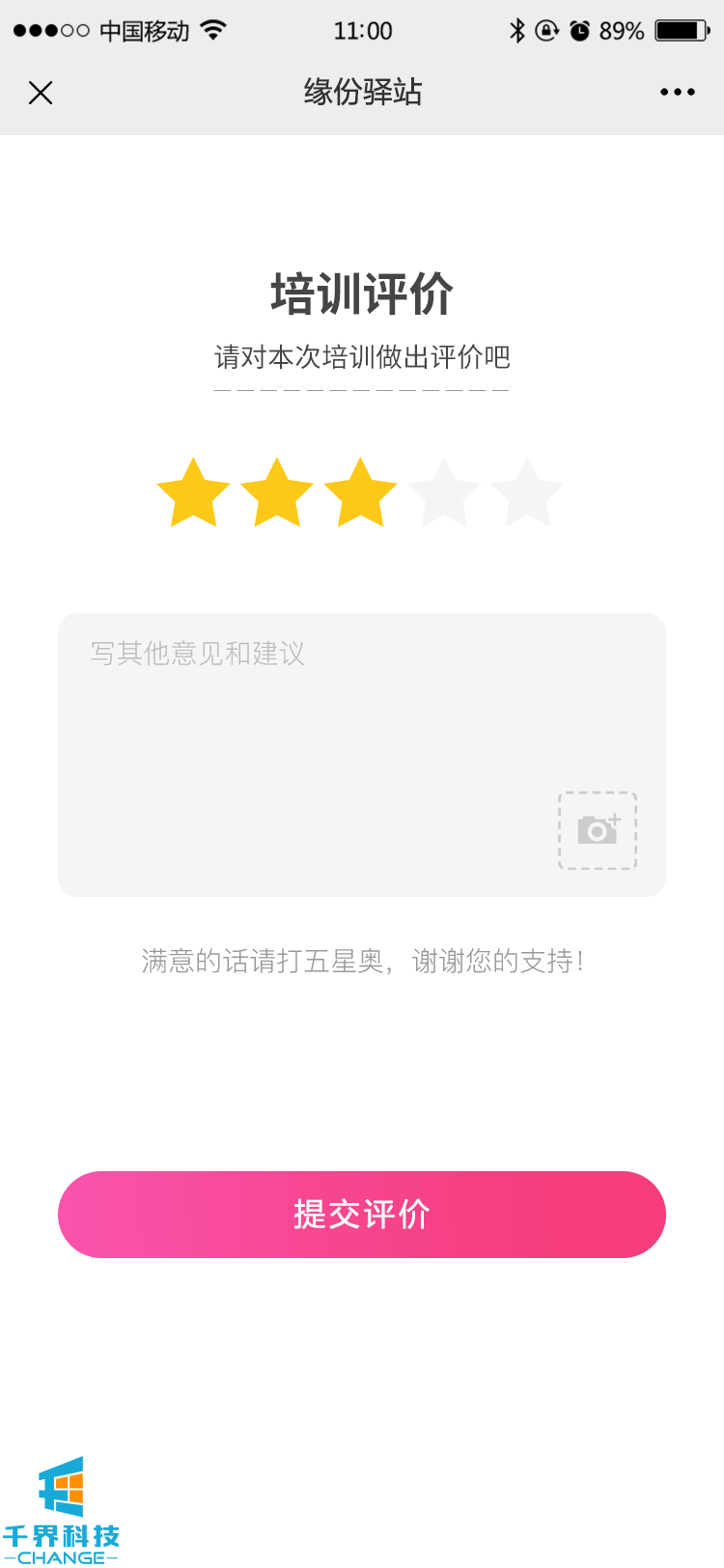
Task: Submit the review with 提交评价
Action: (362, 1214)
